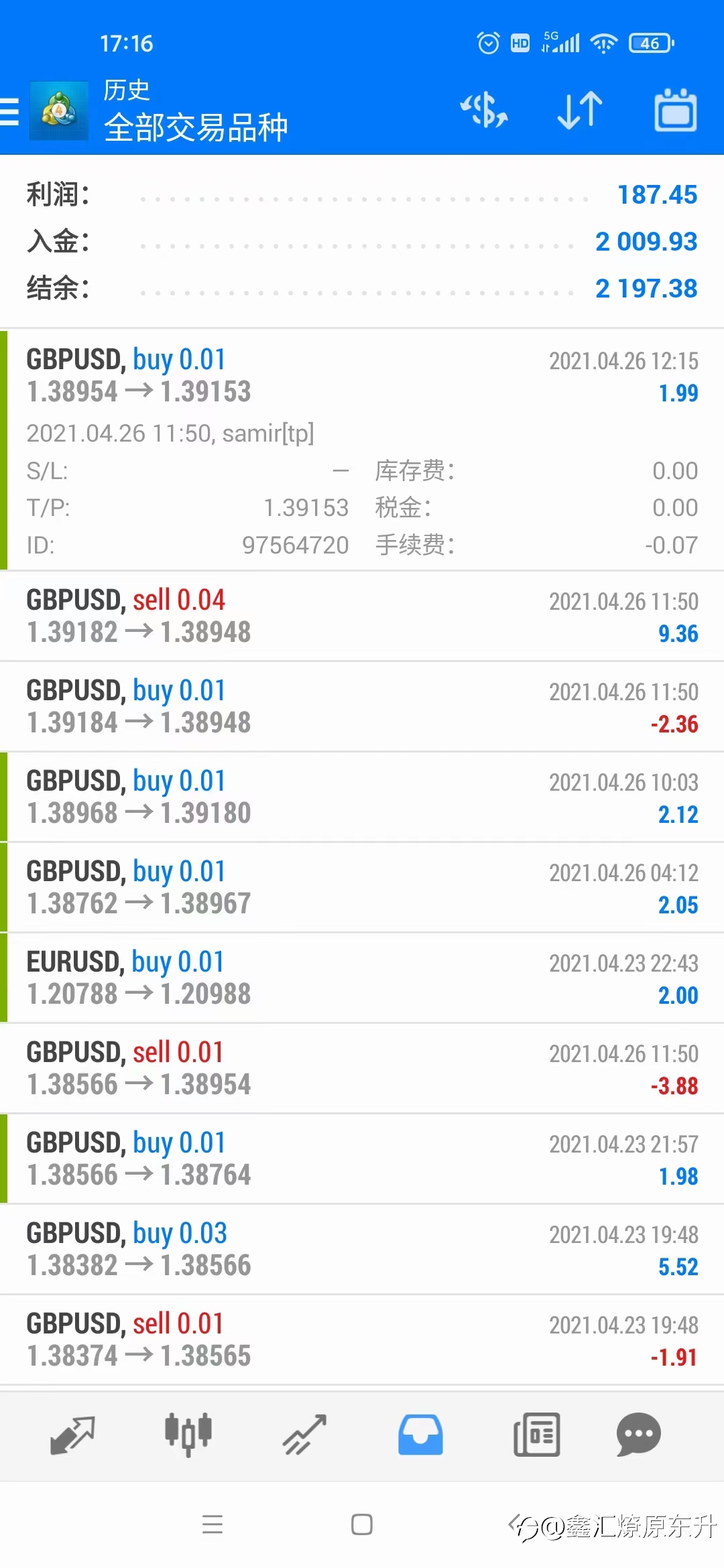Switch to the quotes arrows tab
724x1568 pixels.
(x=72, y=1435)
